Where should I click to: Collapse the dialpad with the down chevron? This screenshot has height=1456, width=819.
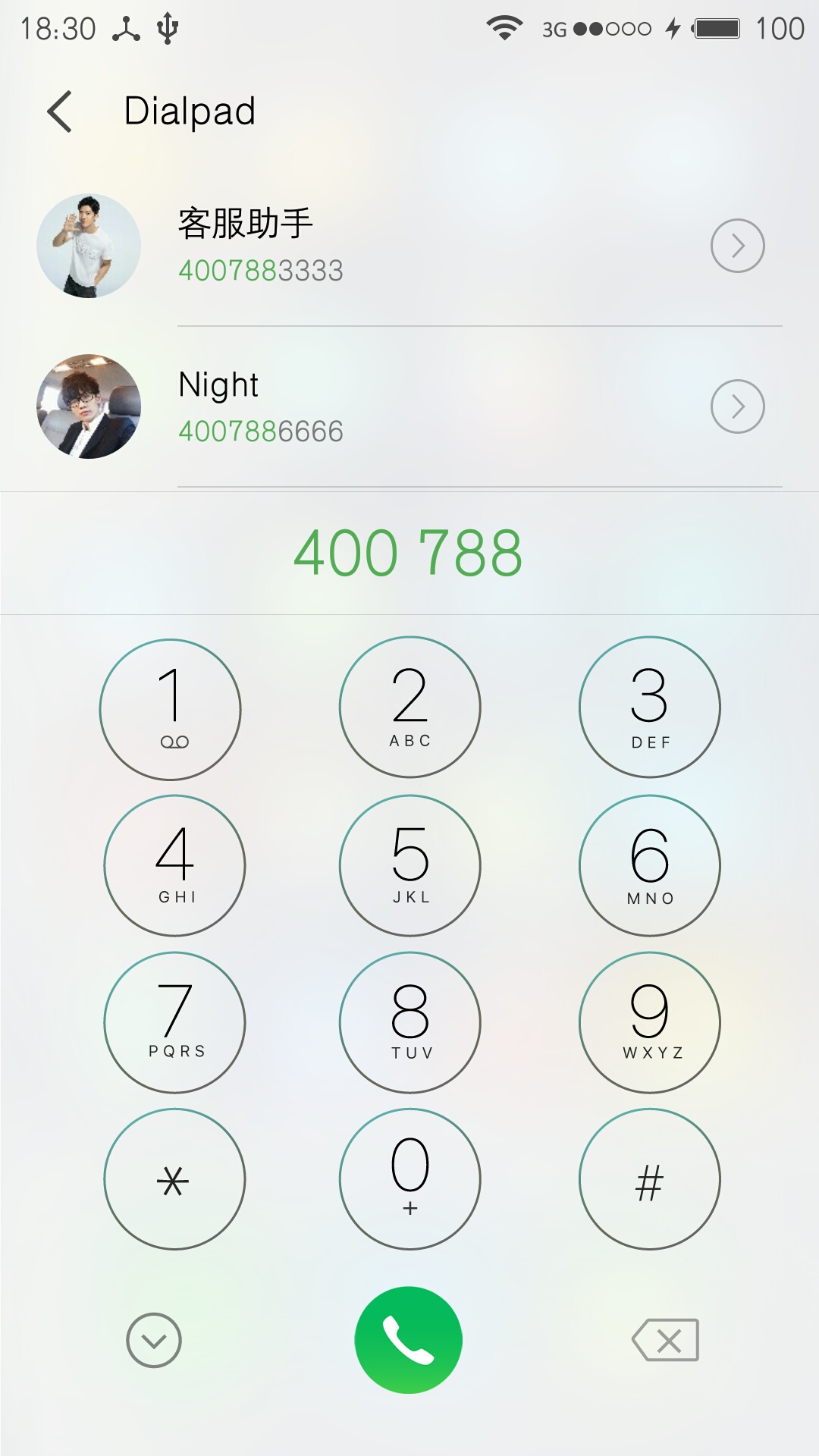154,1341
